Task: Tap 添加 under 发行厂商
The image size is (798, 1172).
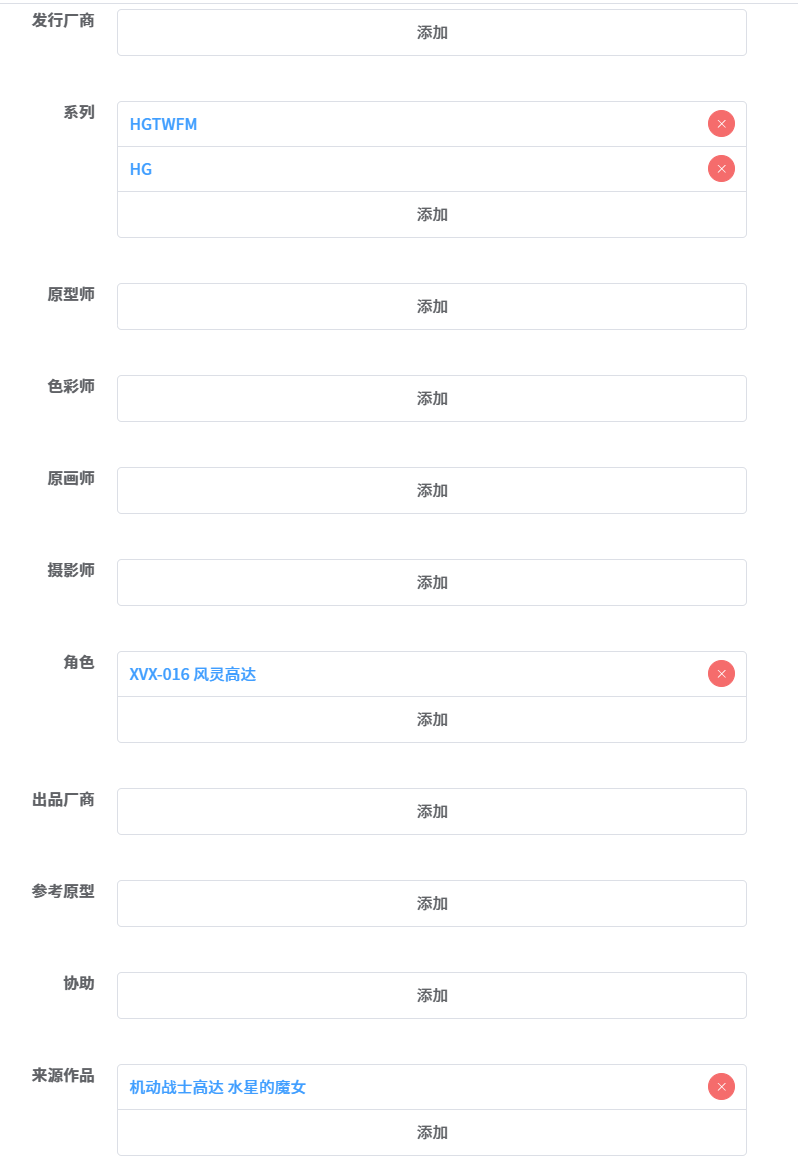Action: tap(432, 33)
